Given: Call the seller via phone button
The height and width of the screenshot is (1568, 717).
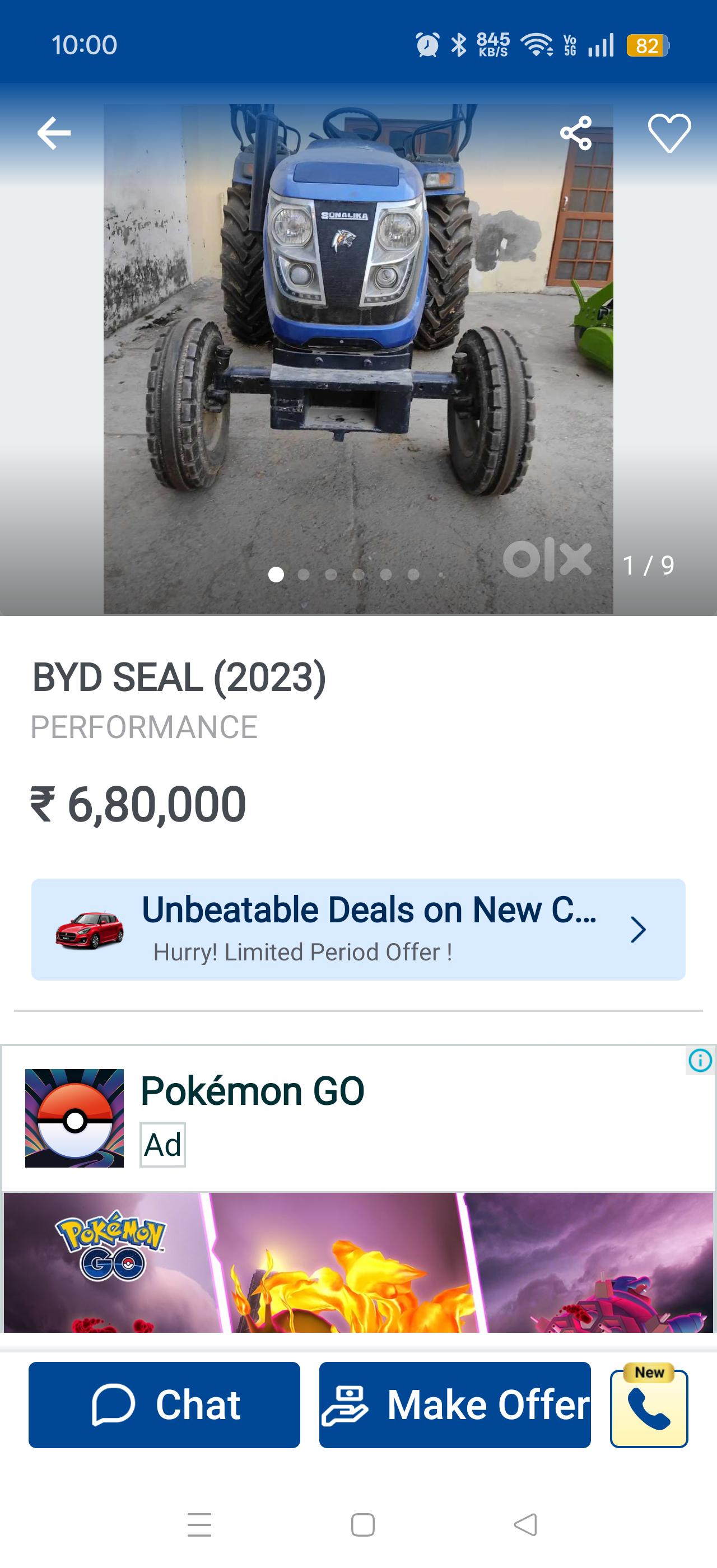Looking at the screenshot, I should pos(649,1408).
